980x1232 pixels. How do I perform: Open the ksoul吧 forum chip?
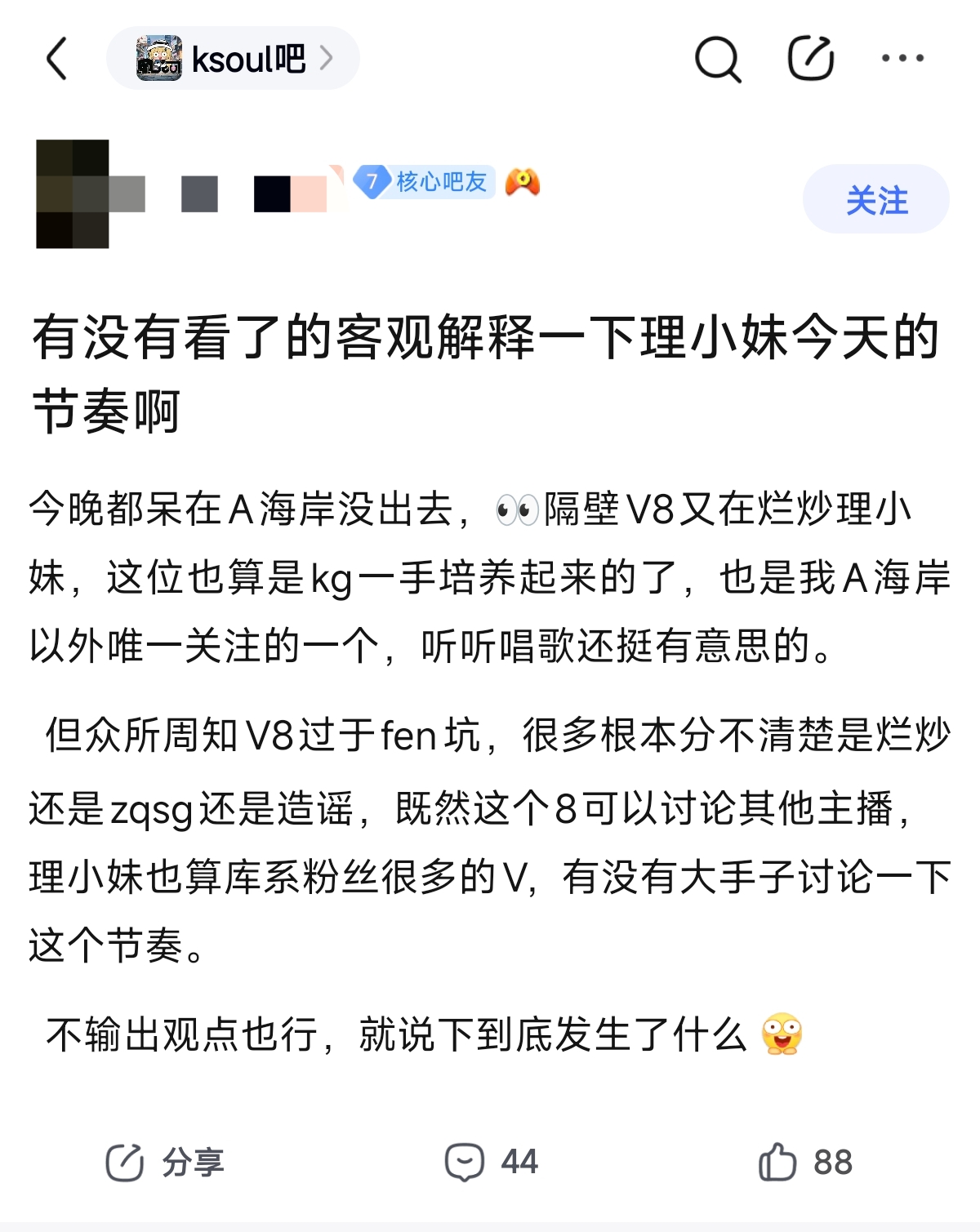[233, 59]
